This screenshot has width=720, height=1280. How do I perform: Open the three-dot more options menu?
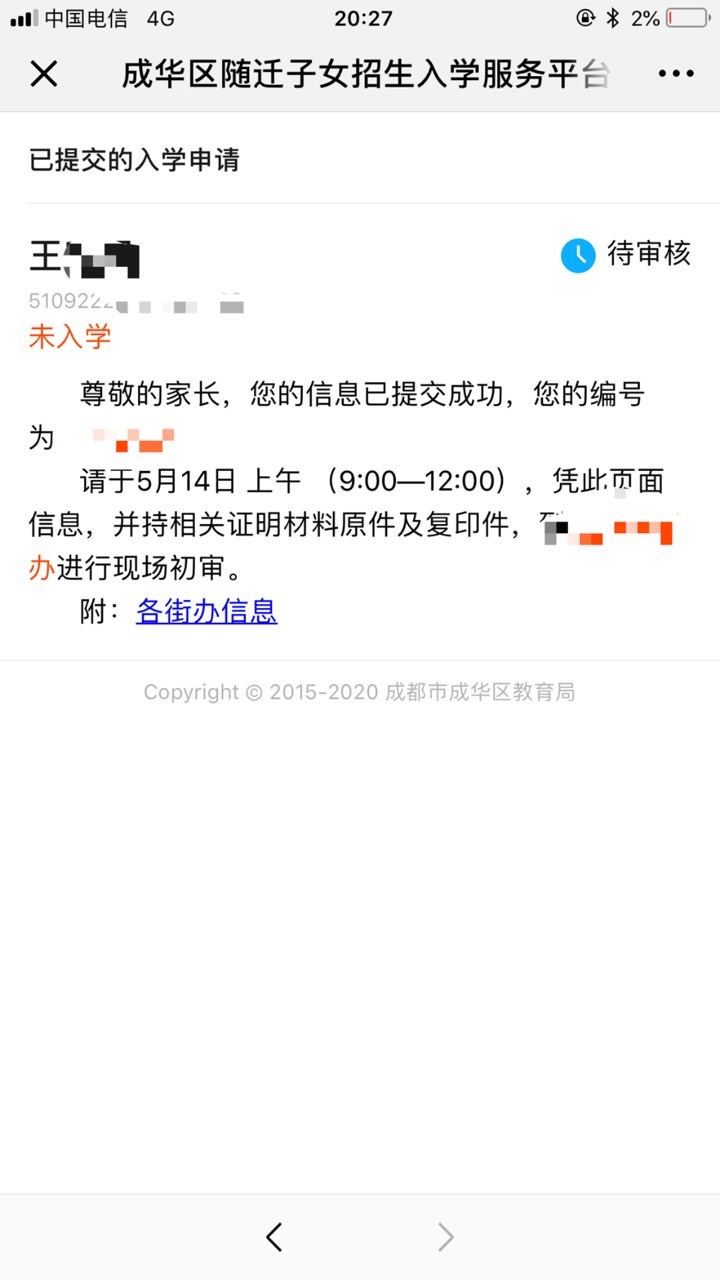[x=676, y=74]
